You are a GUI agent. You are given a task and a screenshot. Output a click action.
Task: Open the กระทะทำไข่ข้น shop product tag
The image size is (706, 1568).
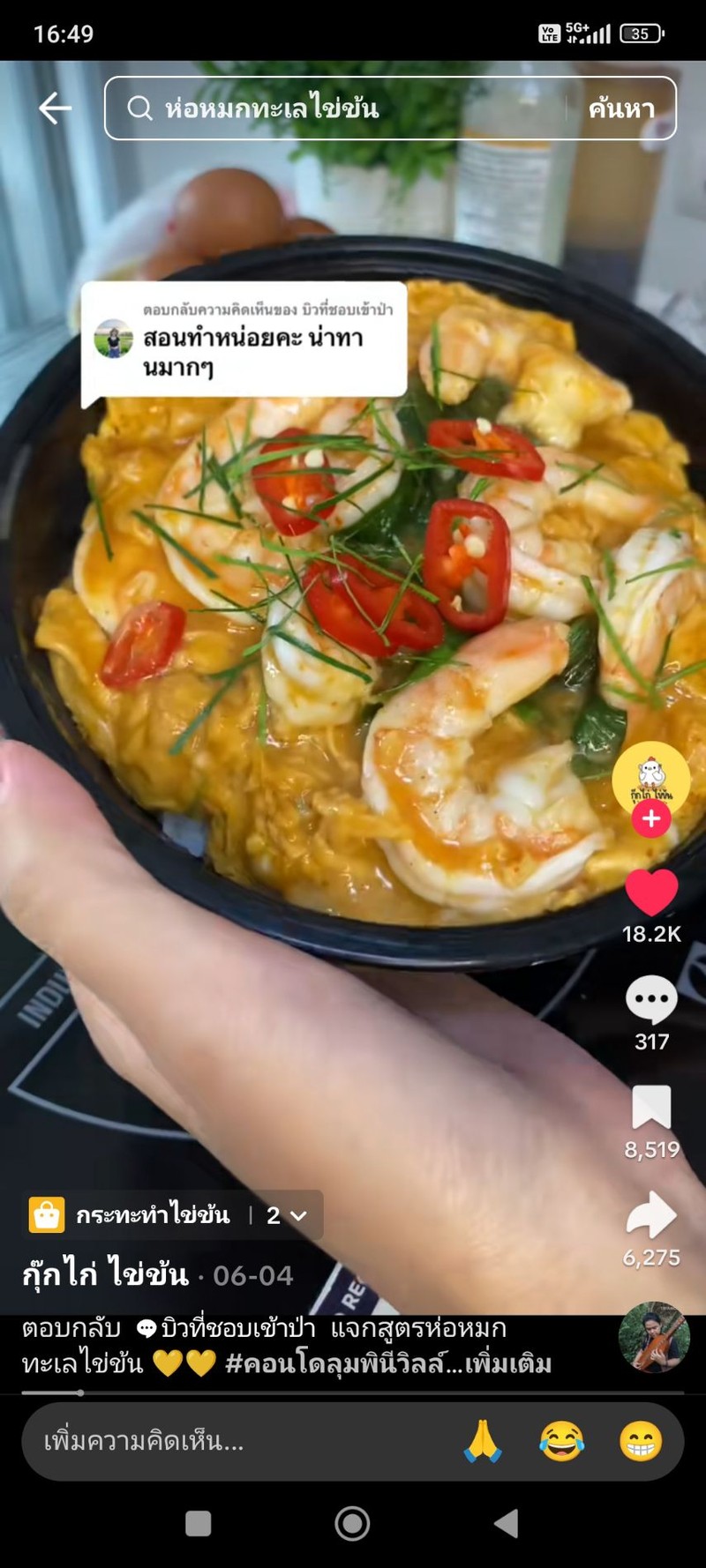(x=154, y=1215)
